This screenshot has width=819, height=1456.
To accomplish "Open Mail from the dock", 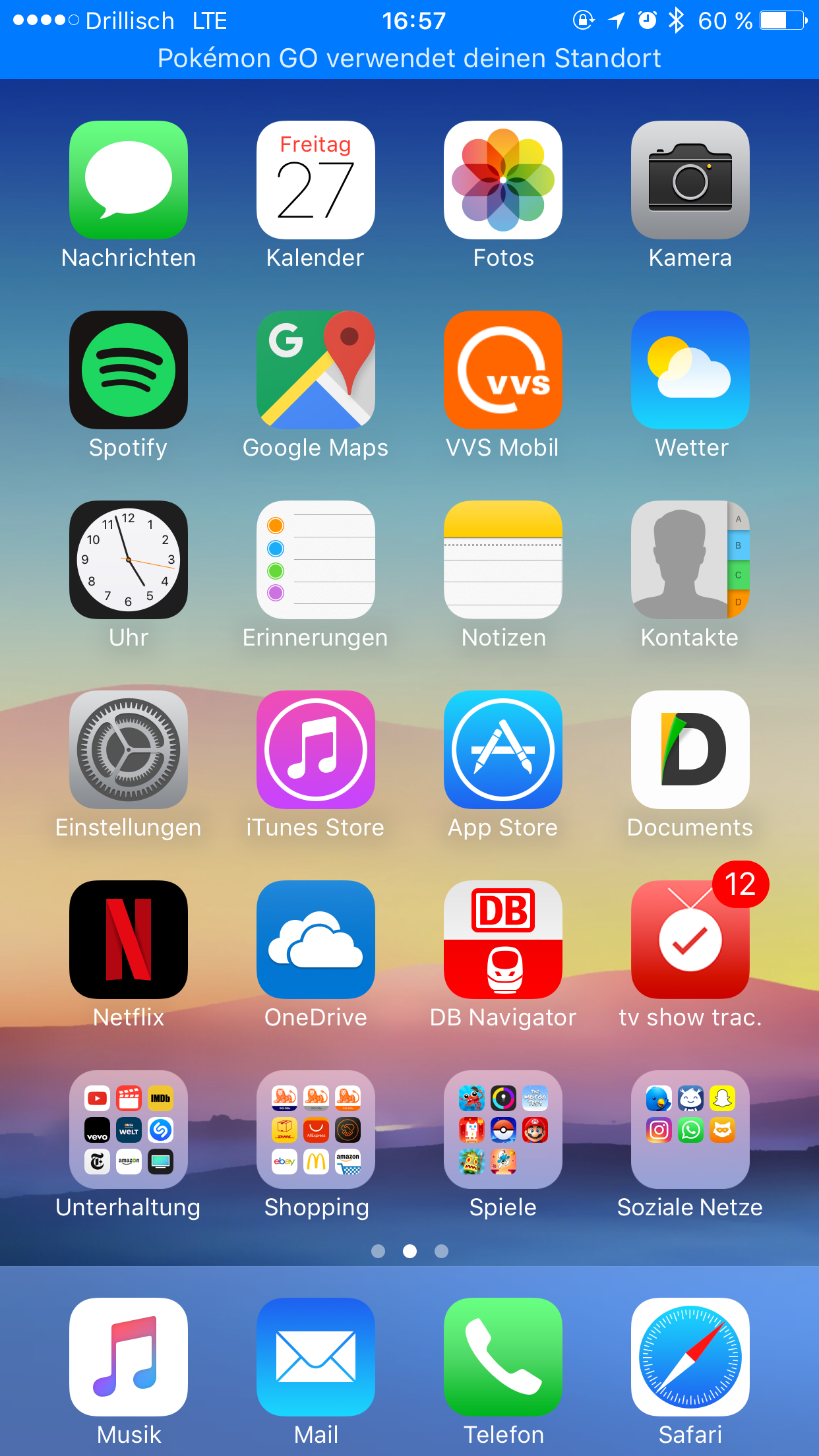I will click(316, 1357).
